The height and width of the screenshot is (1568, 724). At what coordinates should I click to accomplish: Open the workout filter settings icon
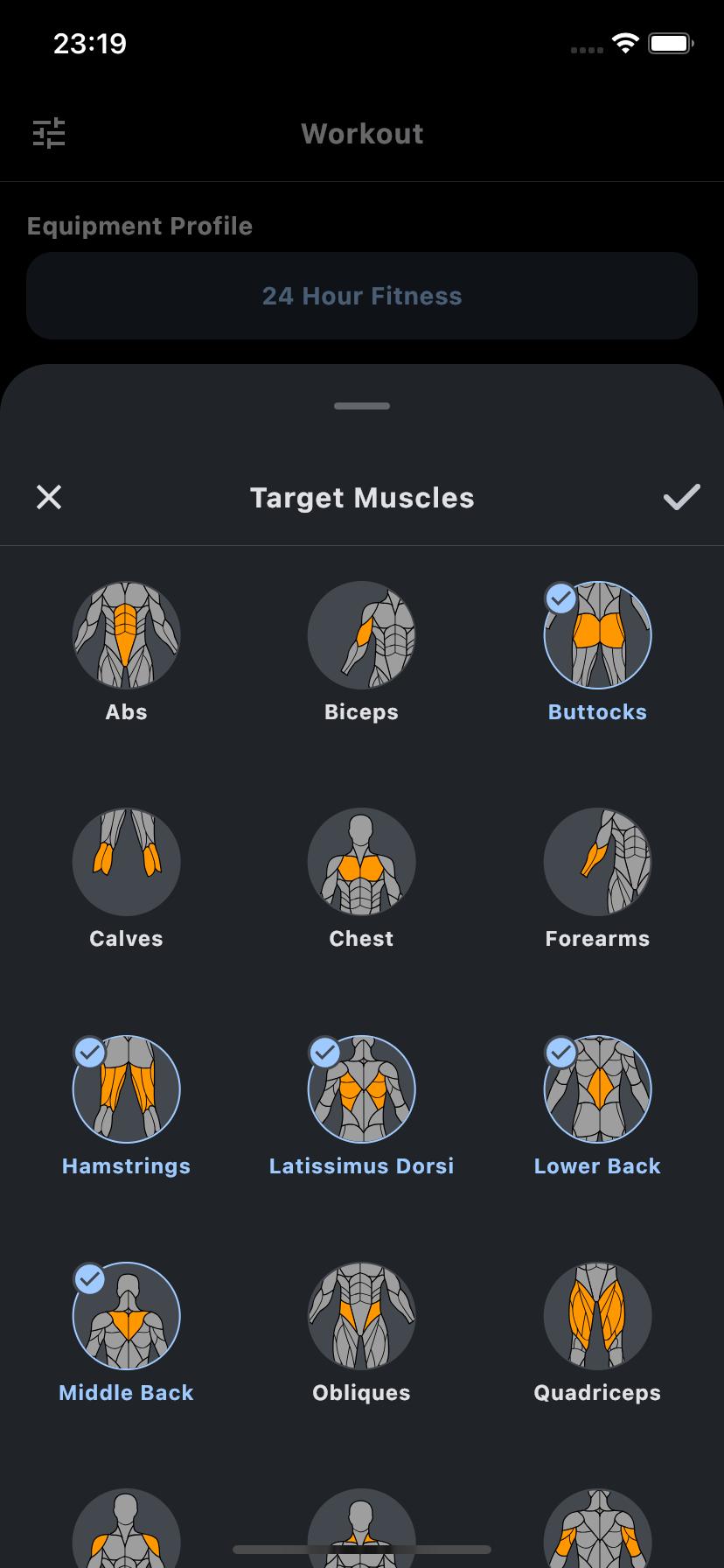click(x=48, y=133)
